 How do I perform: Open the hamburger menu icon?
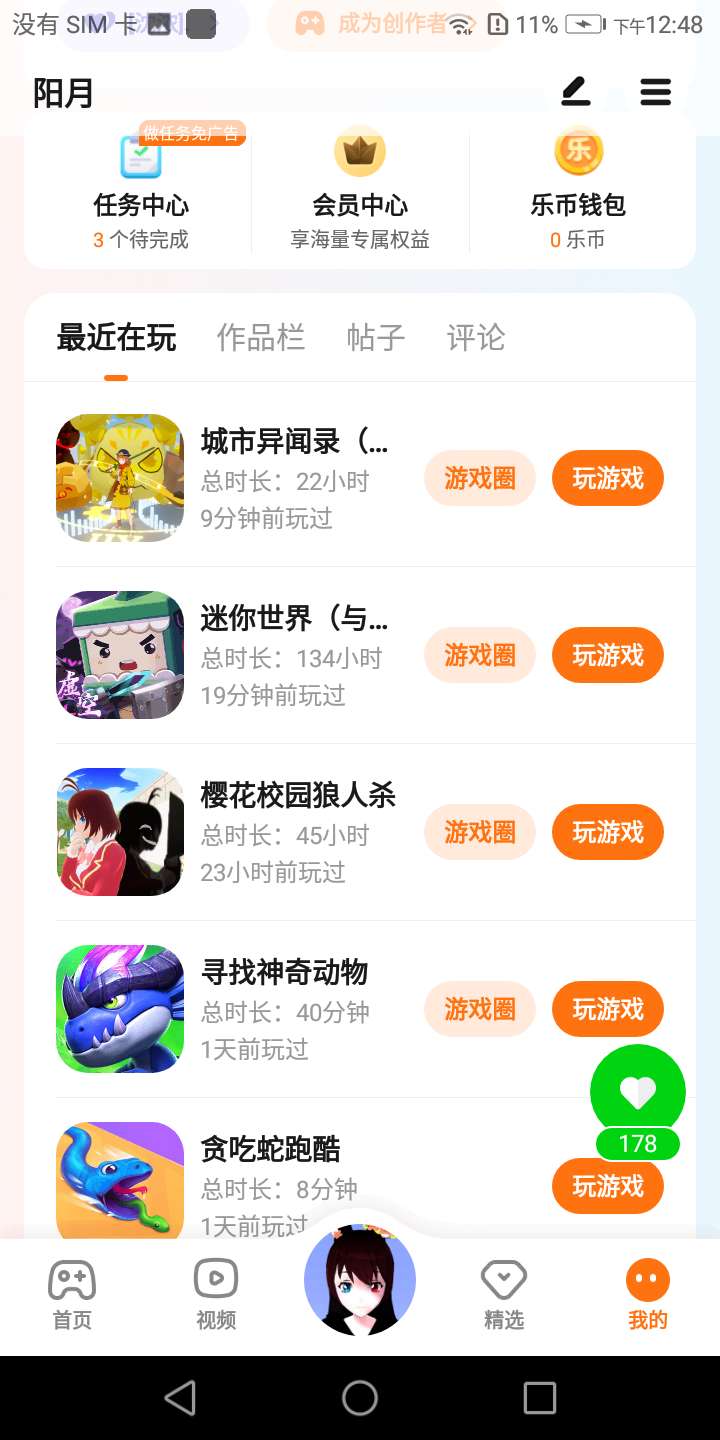[655, 92]
